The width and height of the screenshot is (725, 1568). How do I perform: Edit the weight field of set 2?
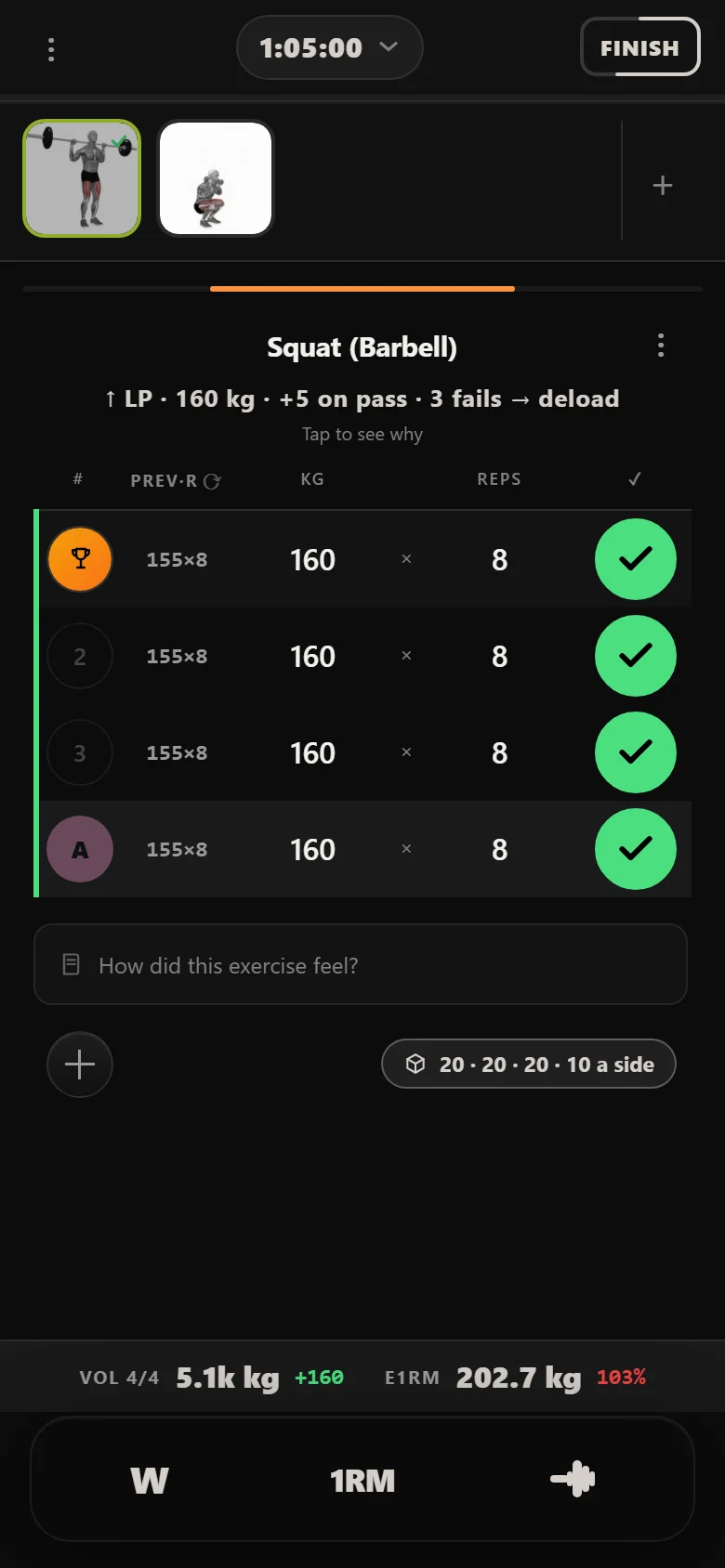[312, 657]
